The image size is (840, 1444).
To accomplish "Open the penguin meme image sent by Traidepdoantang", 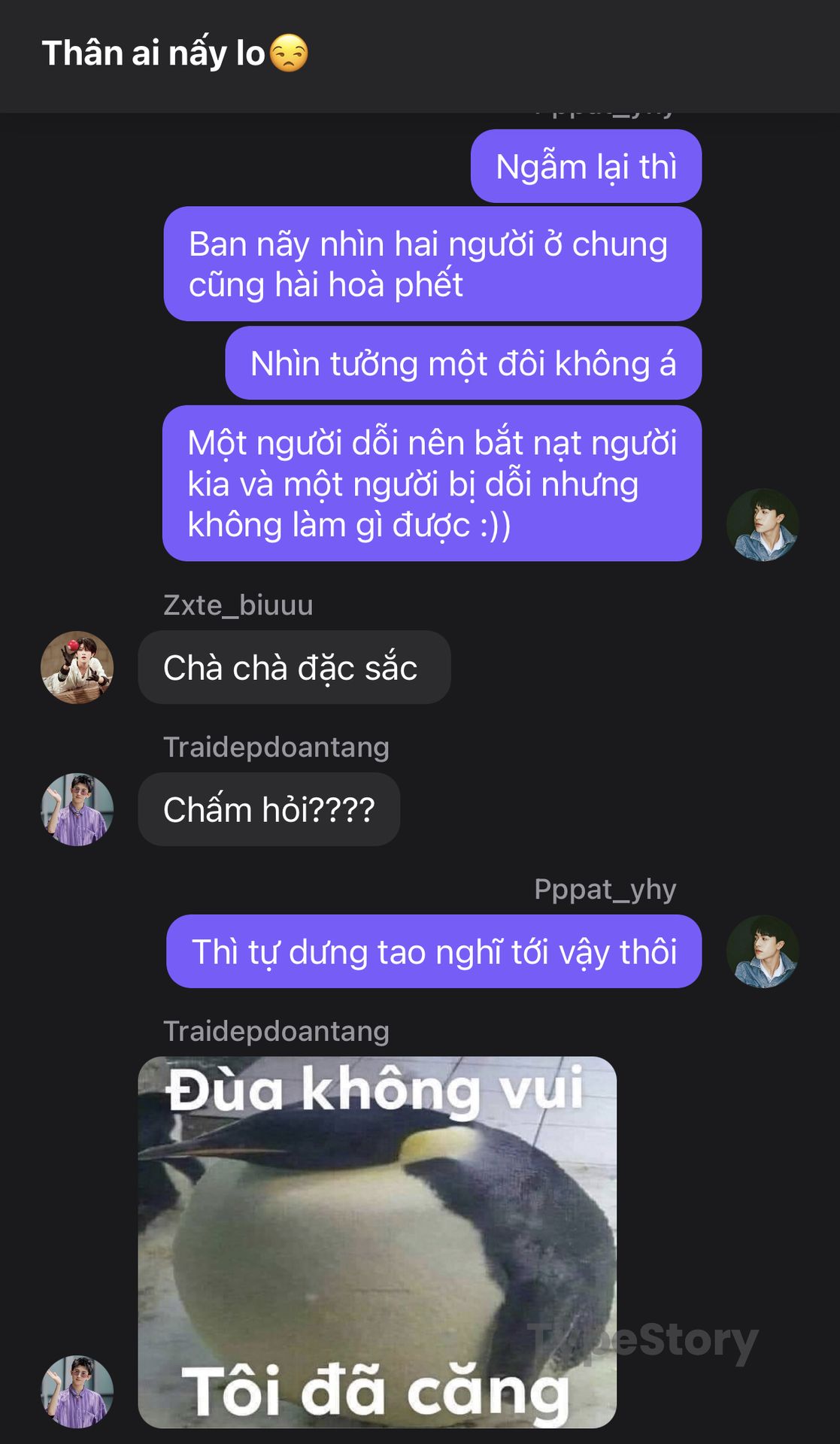I will click(377, 1242).
